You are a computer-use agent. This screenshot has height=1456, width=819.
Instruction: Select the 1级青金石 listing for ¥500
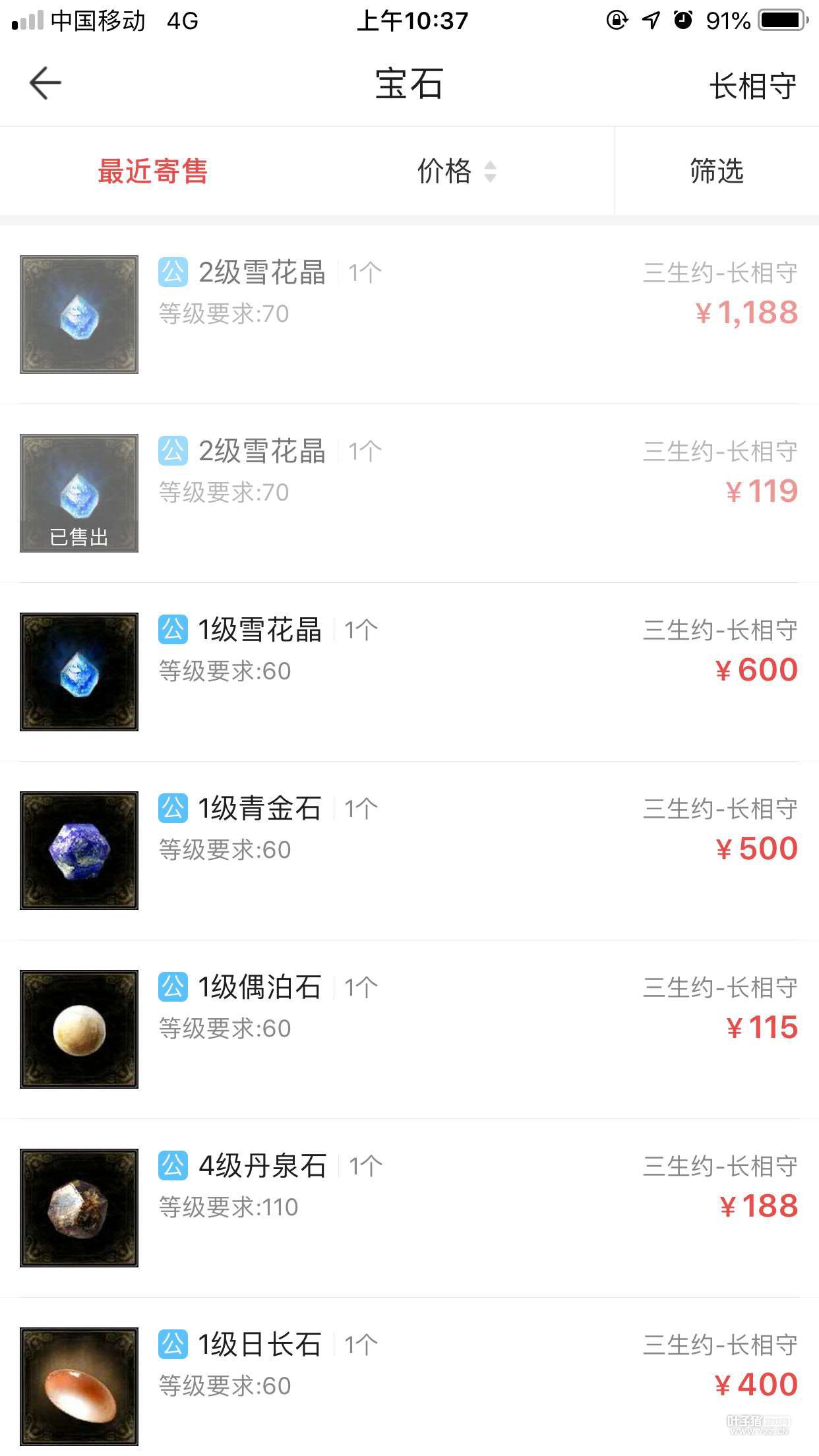[x=409, y=851]
